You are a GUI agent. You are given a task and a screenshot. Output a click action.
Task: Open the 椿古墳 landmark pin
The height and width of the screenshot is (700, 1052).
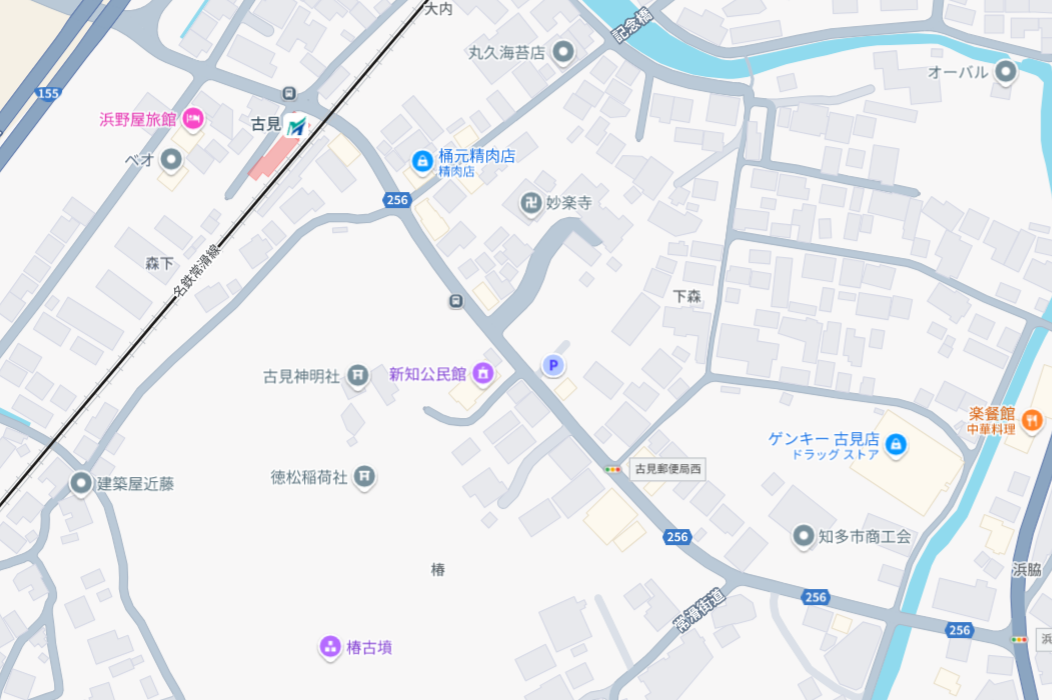point(330,648)
